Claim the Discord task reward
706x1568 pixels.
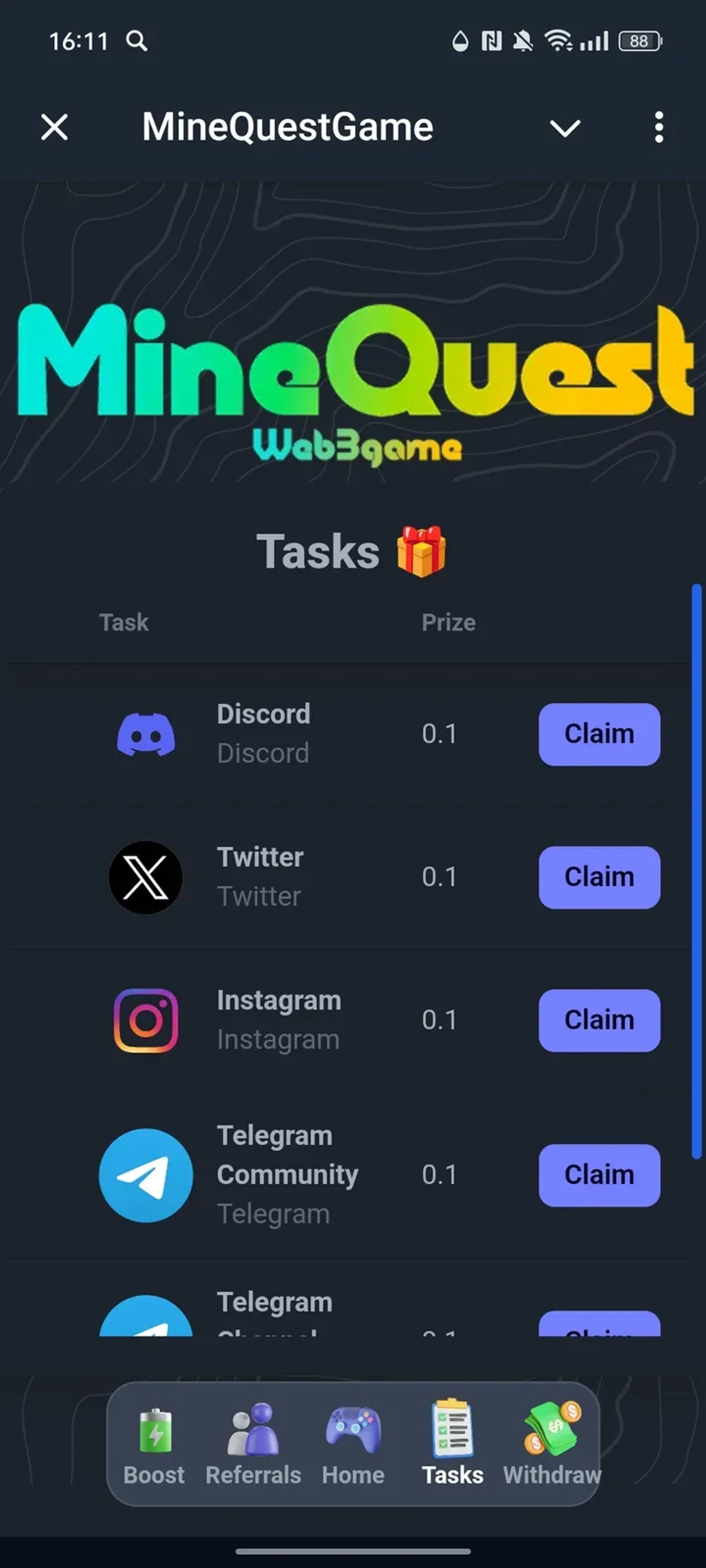coord(599,734)
